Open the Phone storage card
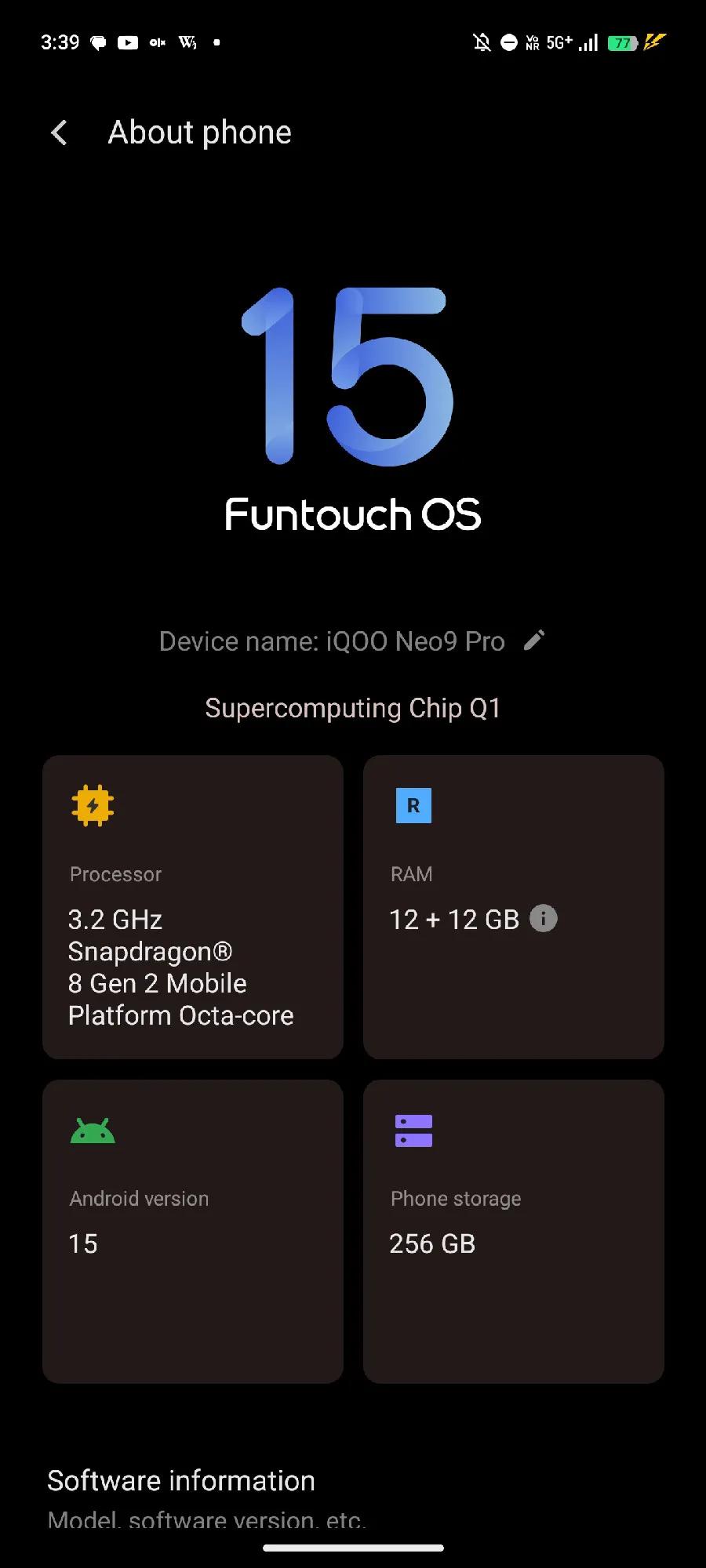Screen dimensions: 706x1568 click(x=514, y=1231)
